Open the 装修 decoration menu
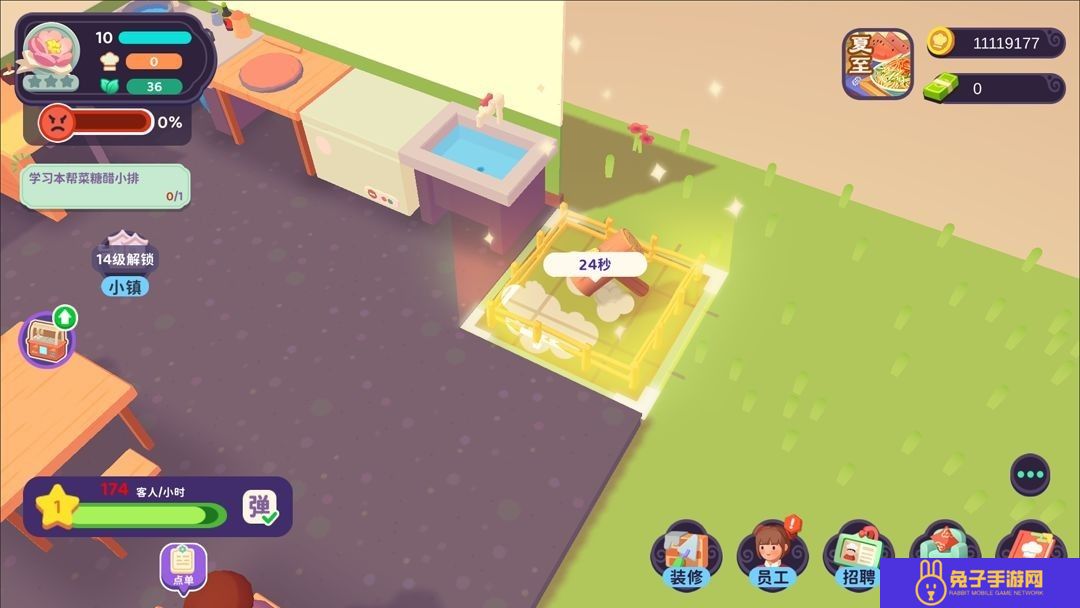Screen dimensions: 1080x608 pyautogui.click(x=686, y=556)
